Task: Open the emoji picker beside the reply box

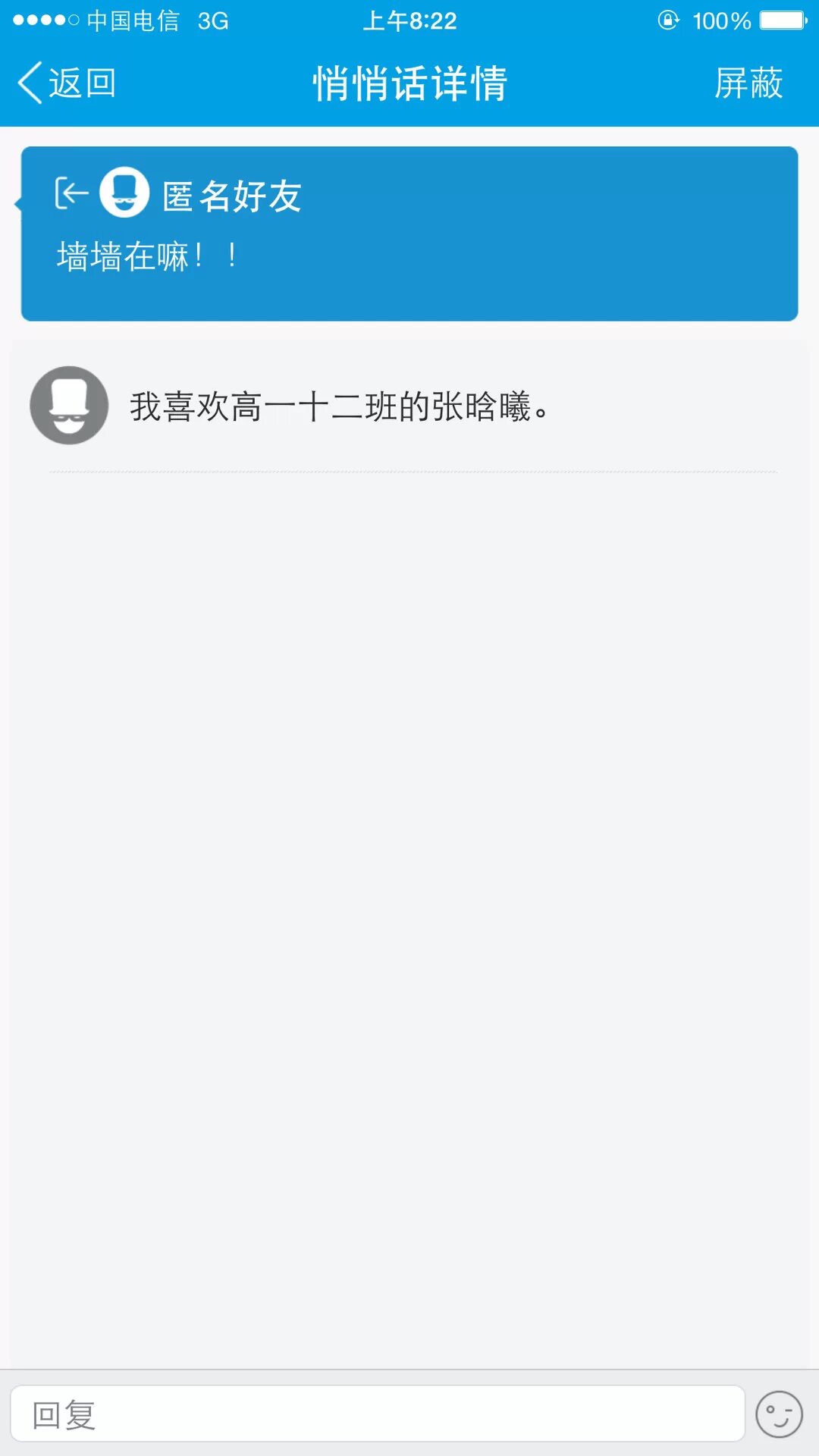Action: (x=779, y=1414)
